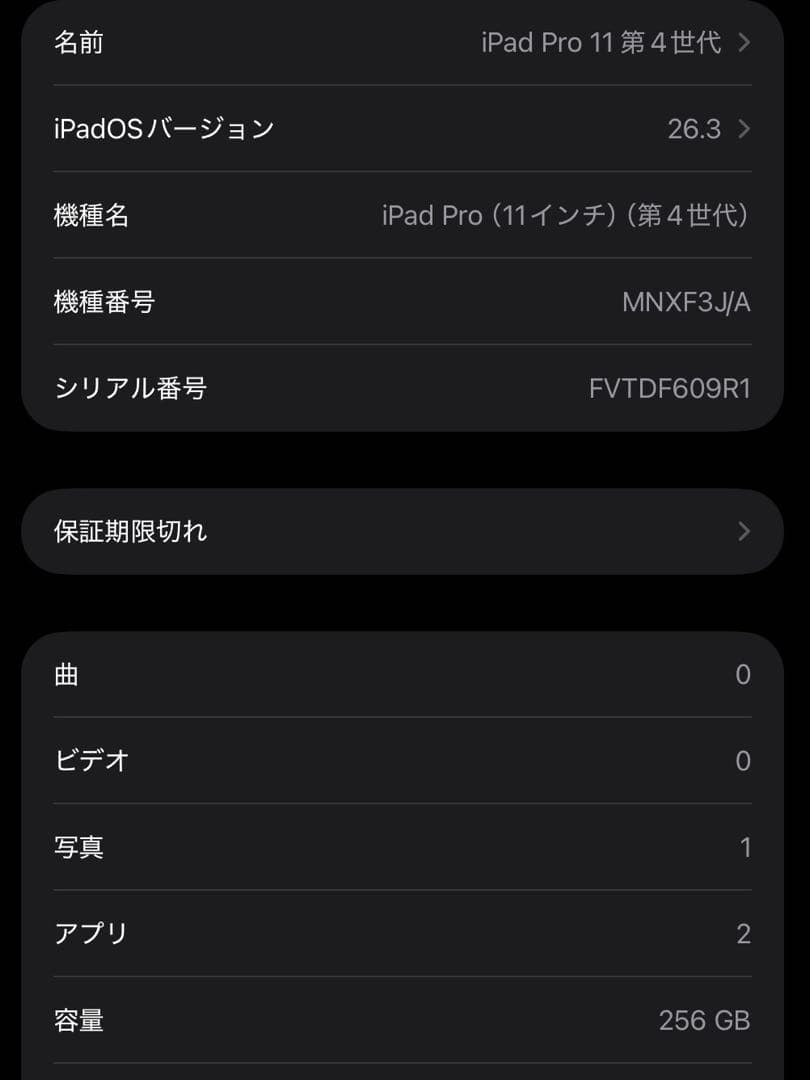Tap the chevron beside version 26.3

coord(742,129)
